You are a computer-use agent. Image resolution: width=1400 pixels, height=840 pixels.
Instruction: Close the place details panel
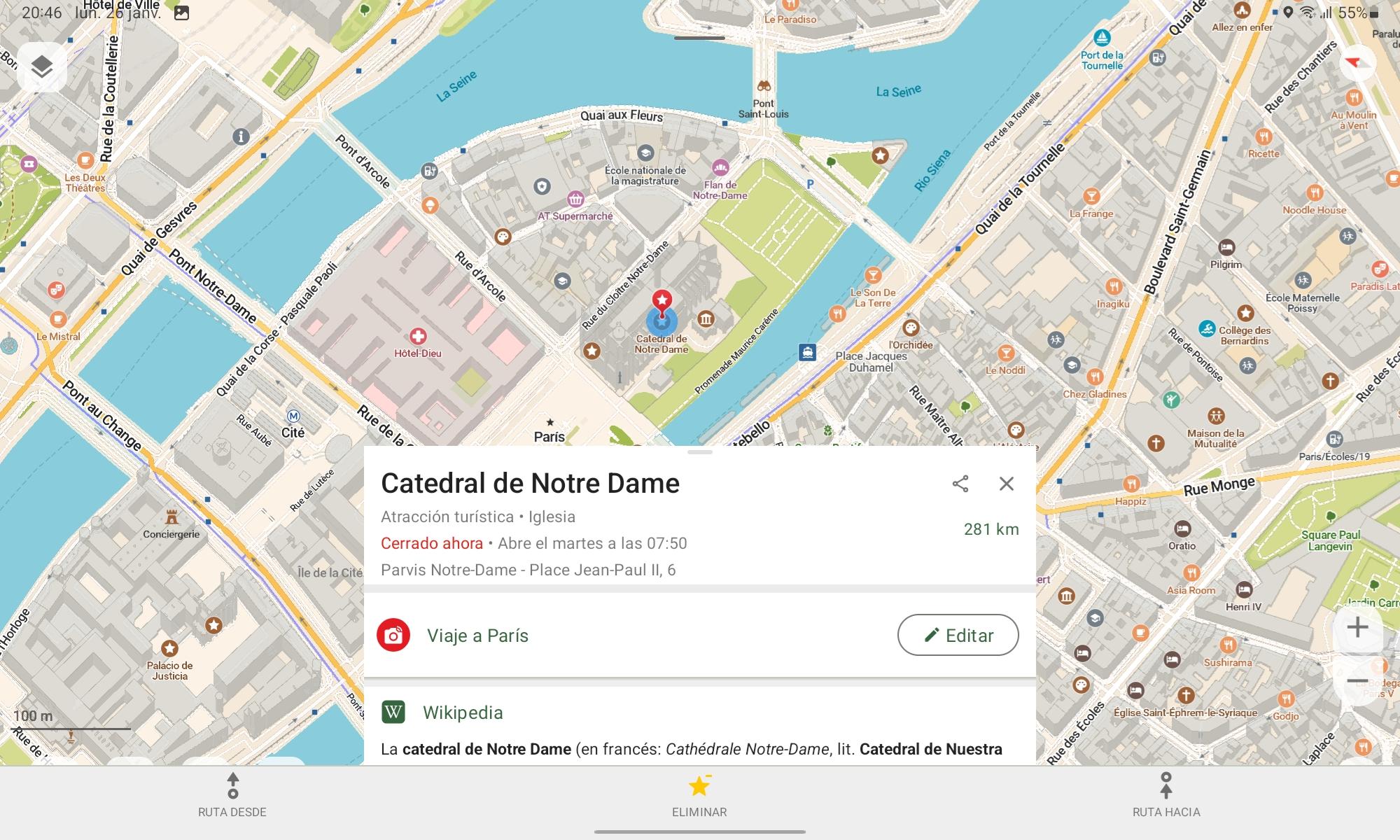[1007, 484]
